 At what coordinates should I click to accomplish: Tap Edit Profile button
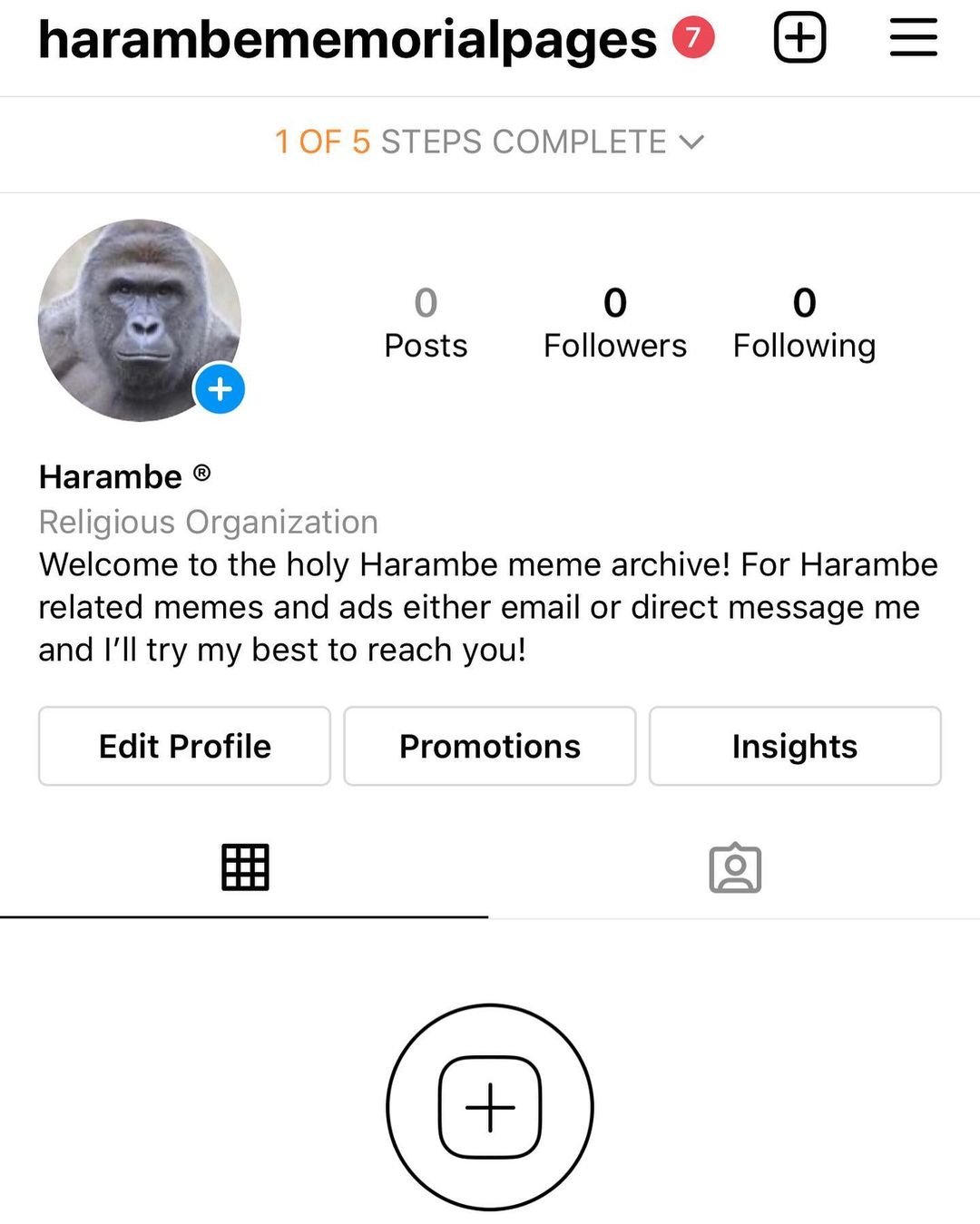click(184, 746)
